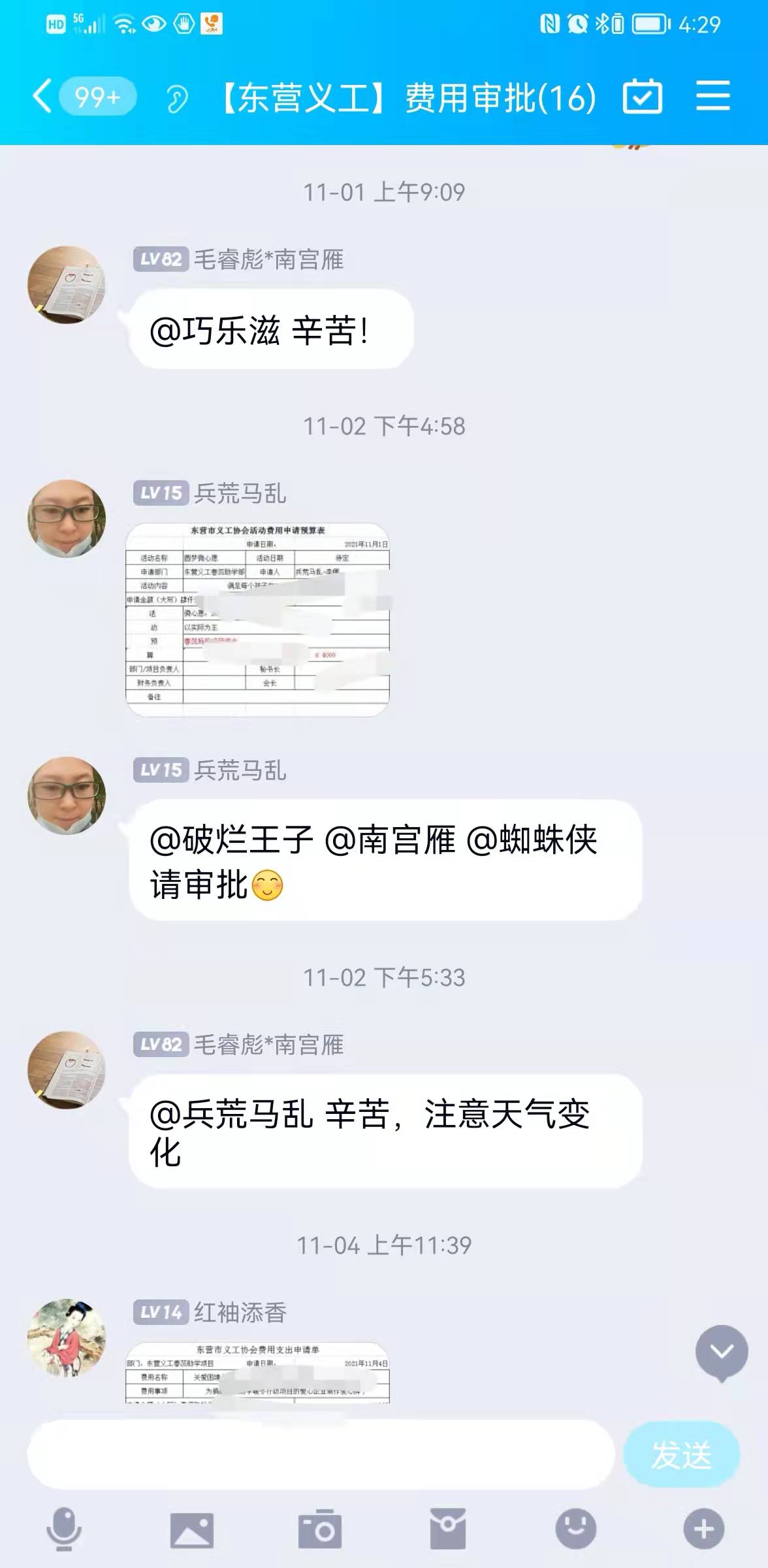Open the budget form image from 兵荒马乱
Screen dimensions: 768x1568
(x=258, y=619)
